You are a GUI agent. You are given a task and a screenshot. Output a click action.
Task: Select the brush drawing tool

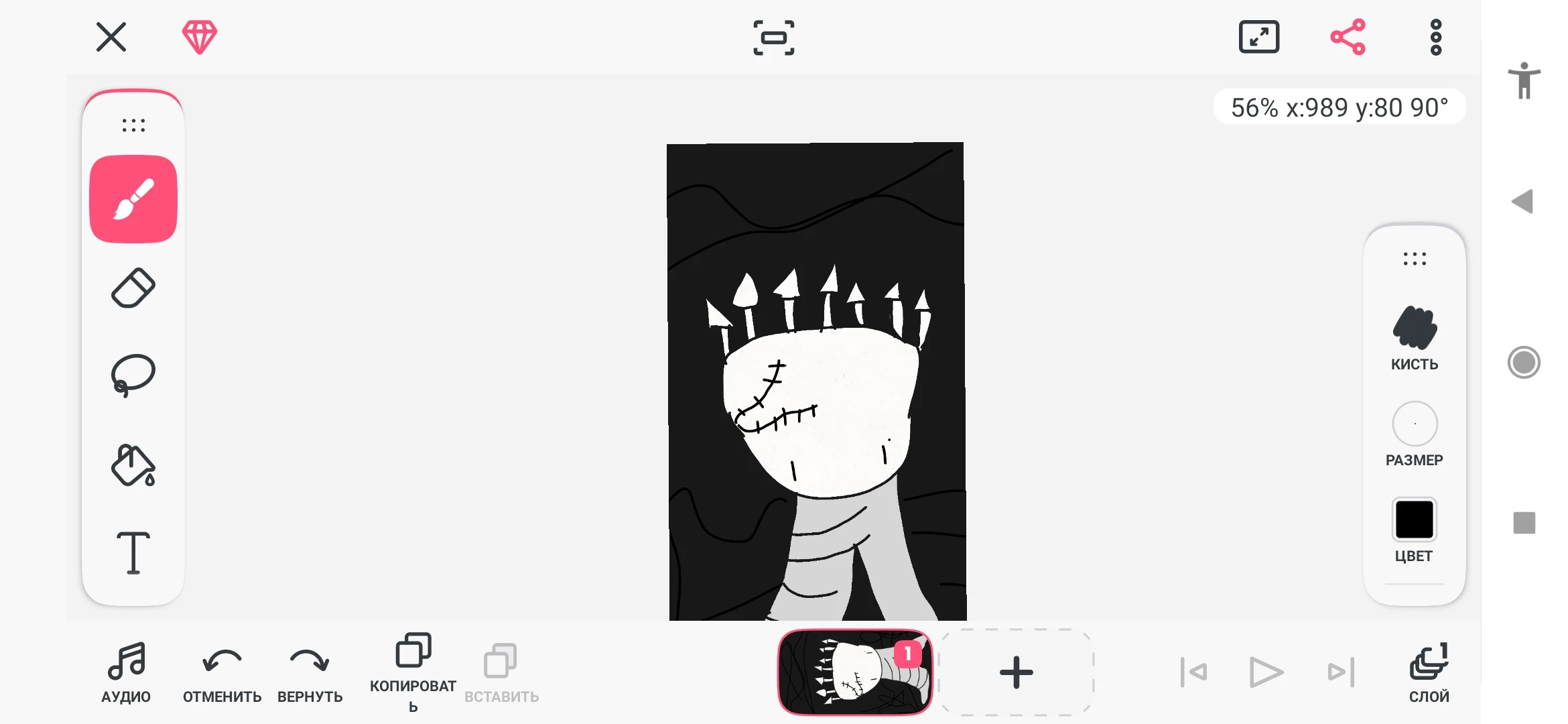click(x=133, y=199)
